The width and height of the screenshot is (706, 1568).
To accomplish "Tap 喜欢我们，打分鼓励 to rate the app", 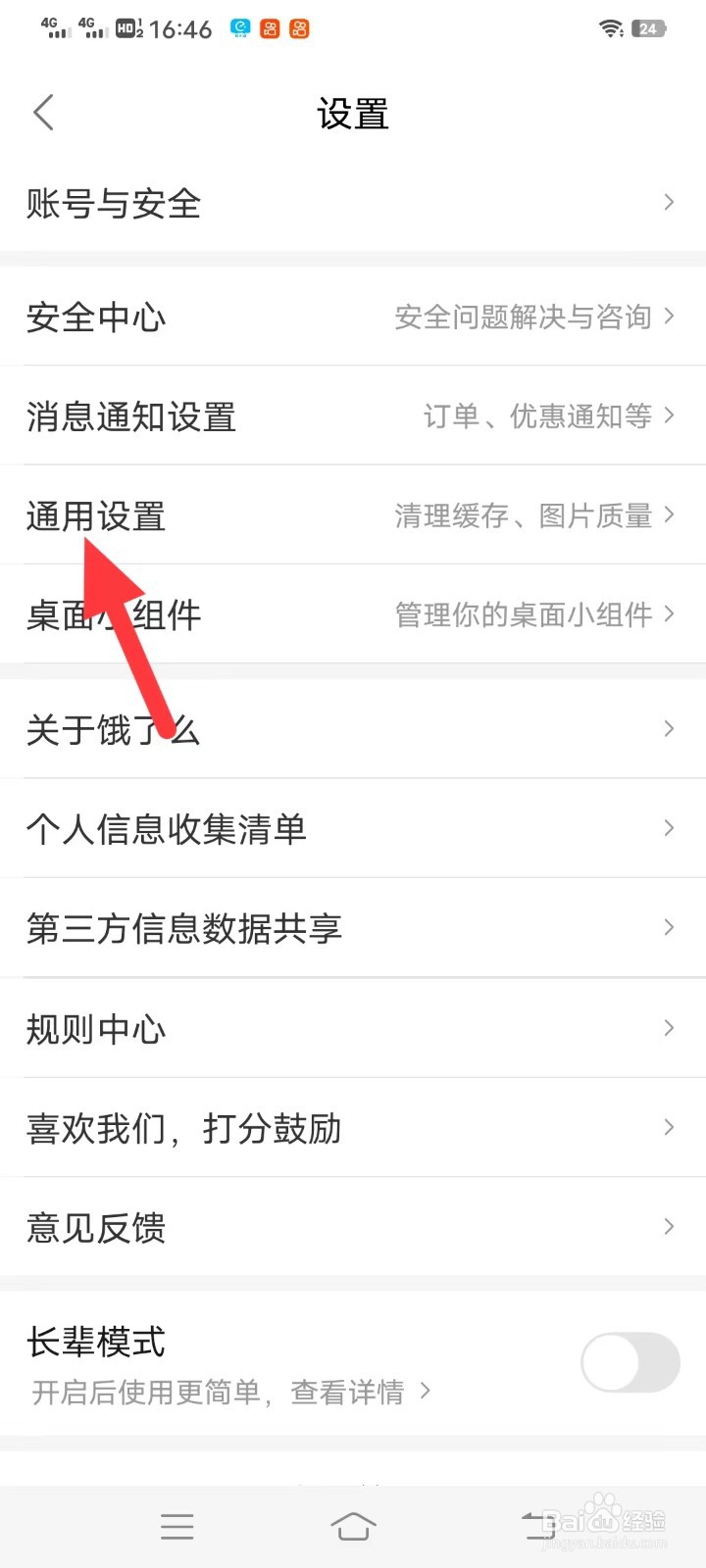I will tap(353, 1128).
